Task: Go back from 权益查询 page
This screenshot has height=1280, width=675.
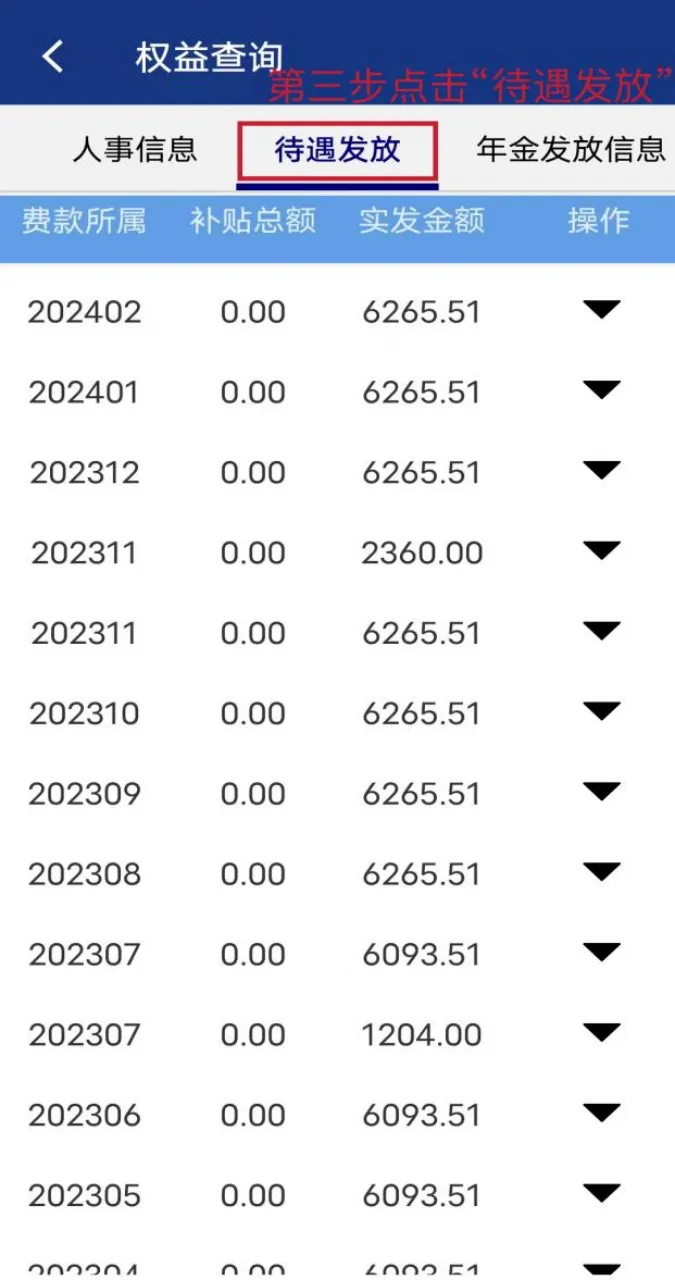Action: point(53,57)
